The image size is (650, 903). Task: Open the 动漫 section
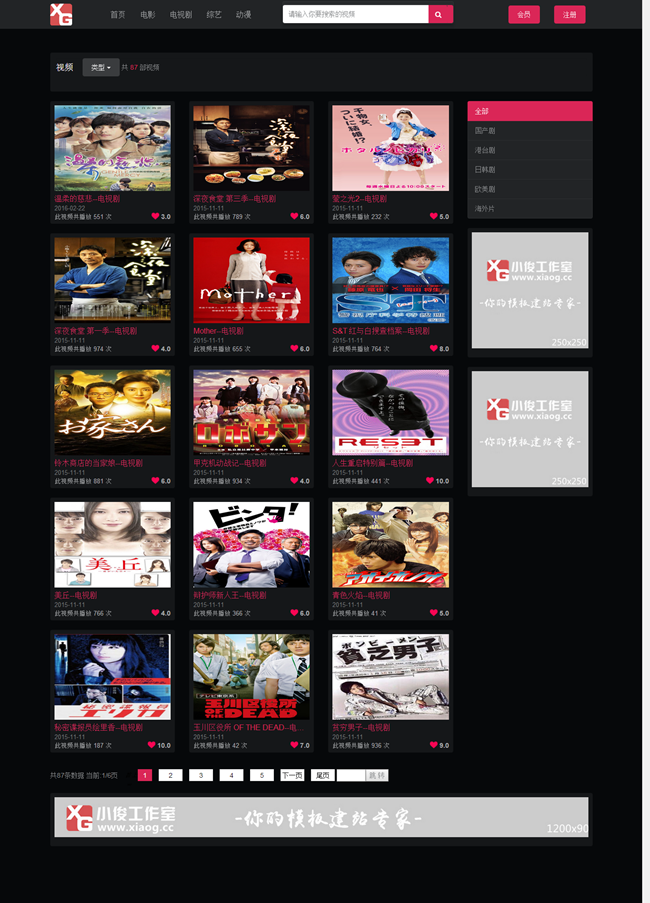point(243,15)
